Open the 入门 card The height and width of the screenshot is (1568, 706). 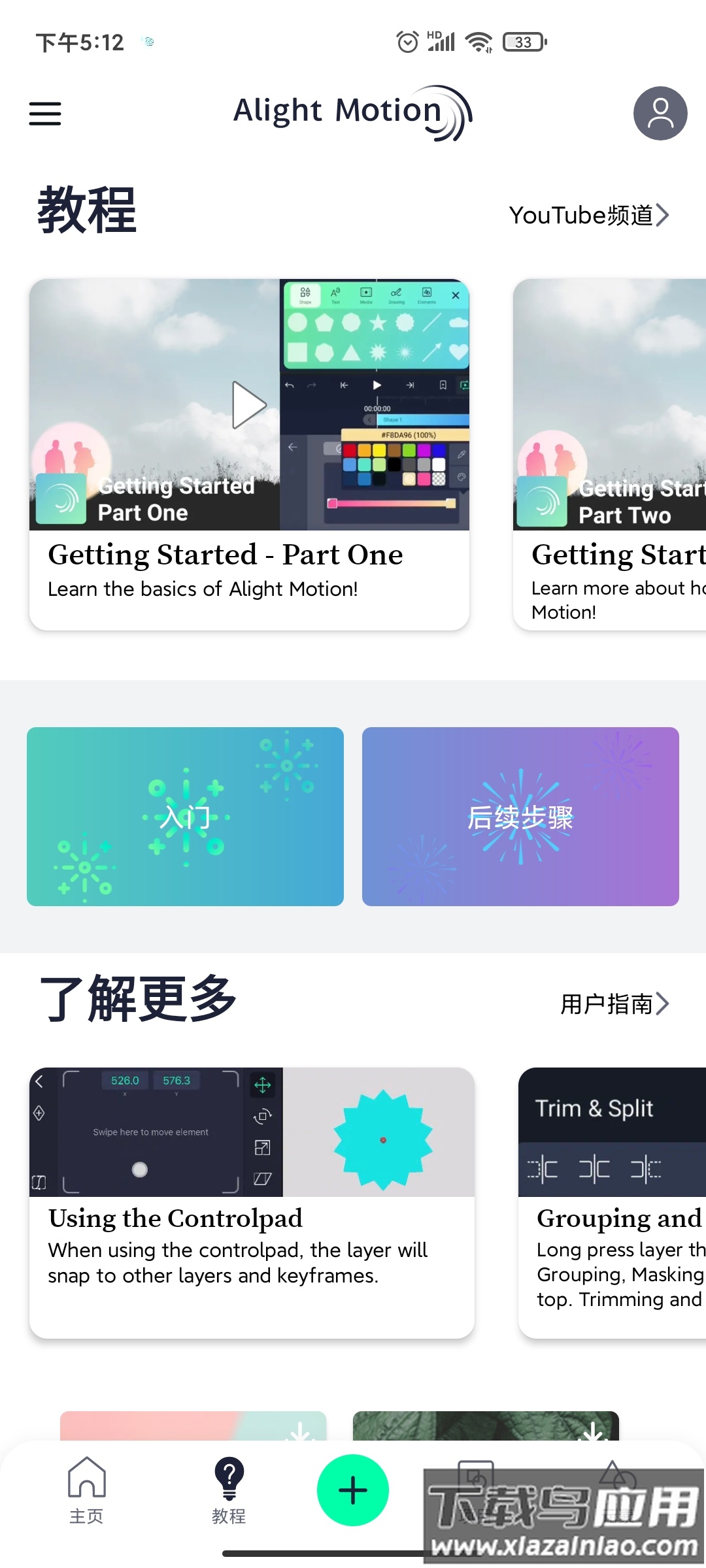184,817
